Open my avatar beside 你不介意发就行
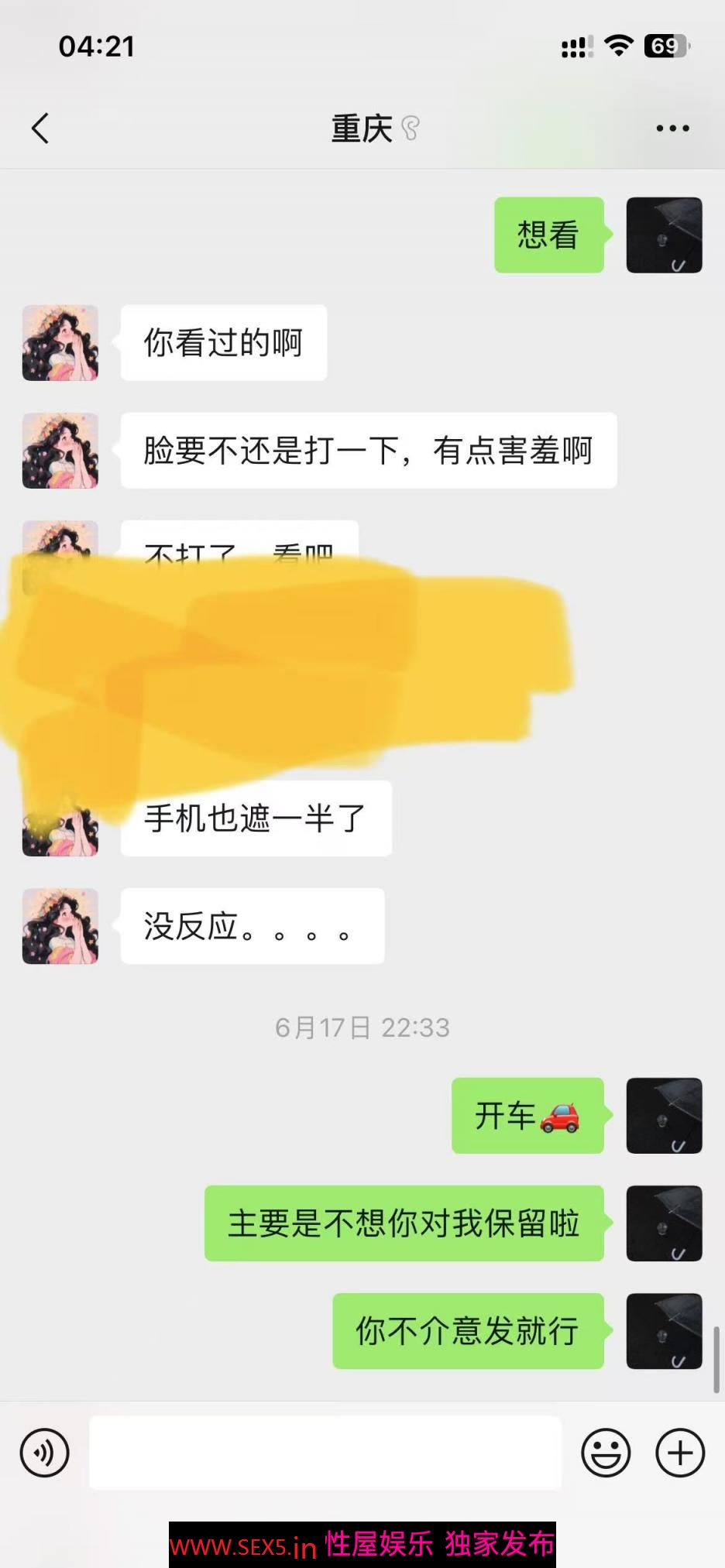The width and height of the screenshot is (725, 1568). (664, 1331)
